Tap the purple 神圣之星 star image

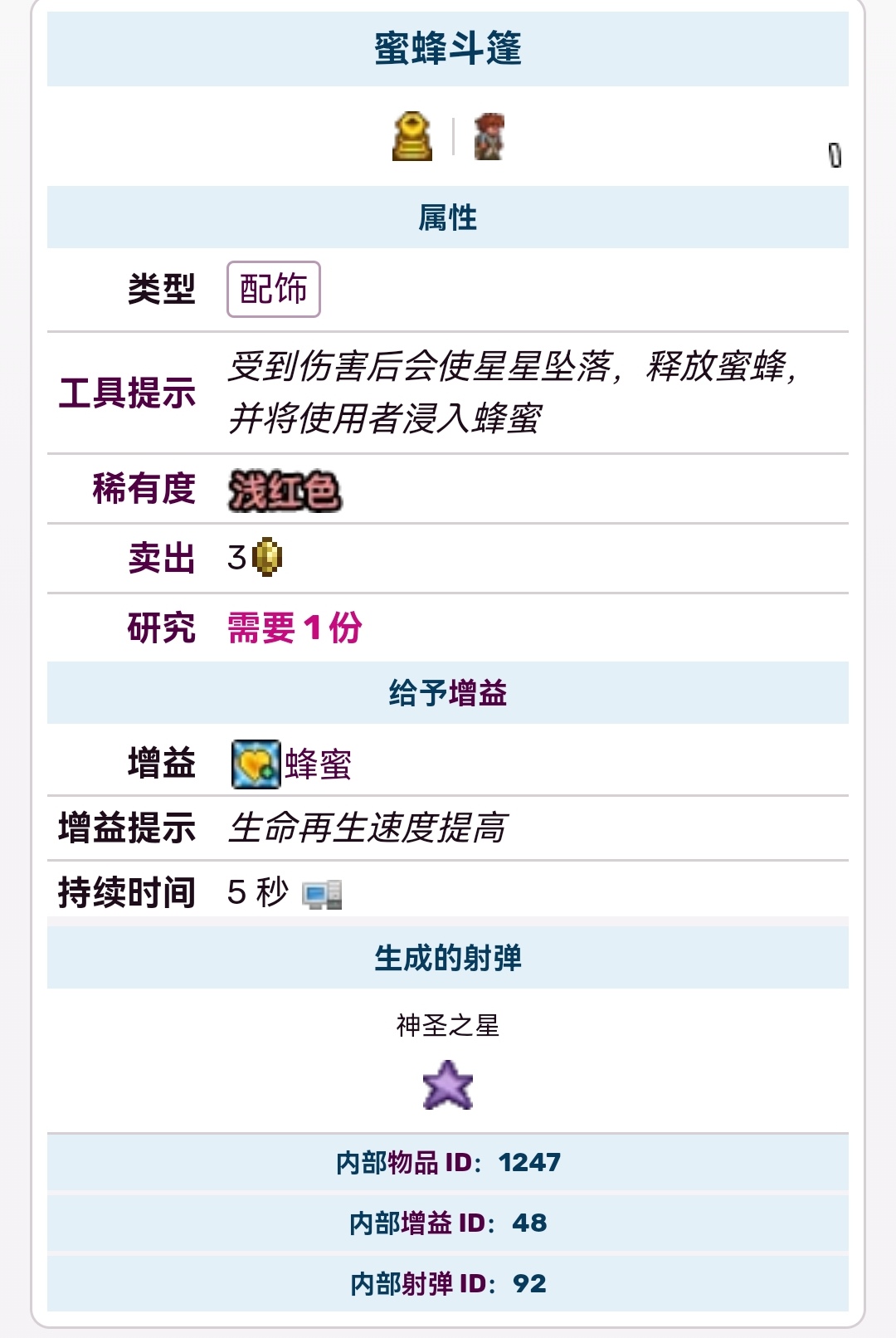pyautogui.click(x=447, y=1086)
